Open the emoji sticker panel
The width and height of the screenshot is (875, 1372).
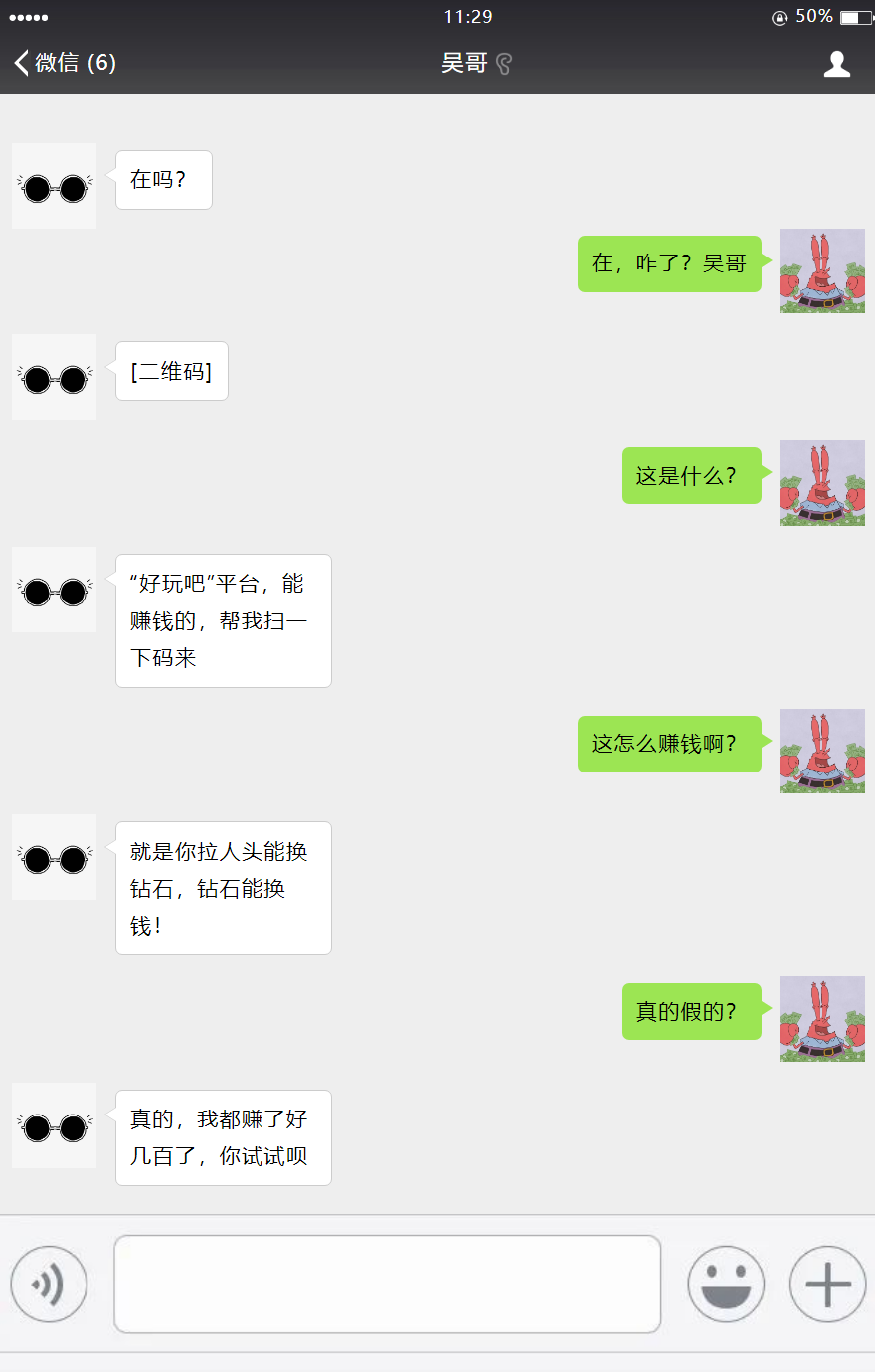pos(726,1285)
